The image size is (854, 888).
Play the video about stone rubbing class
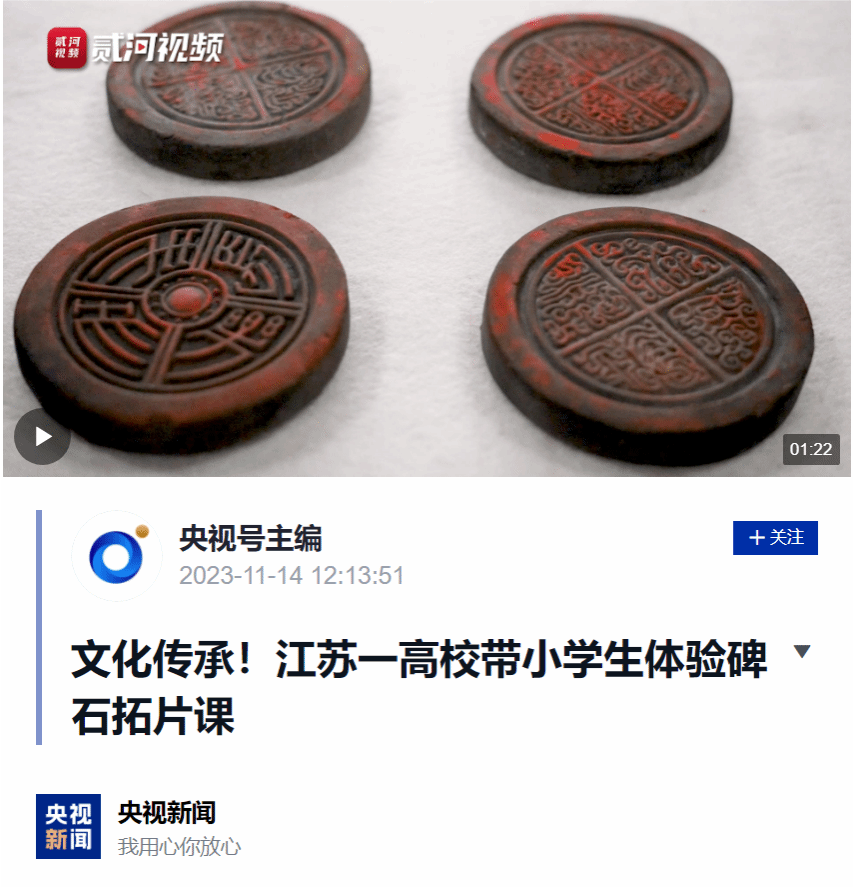click(42, 437)
